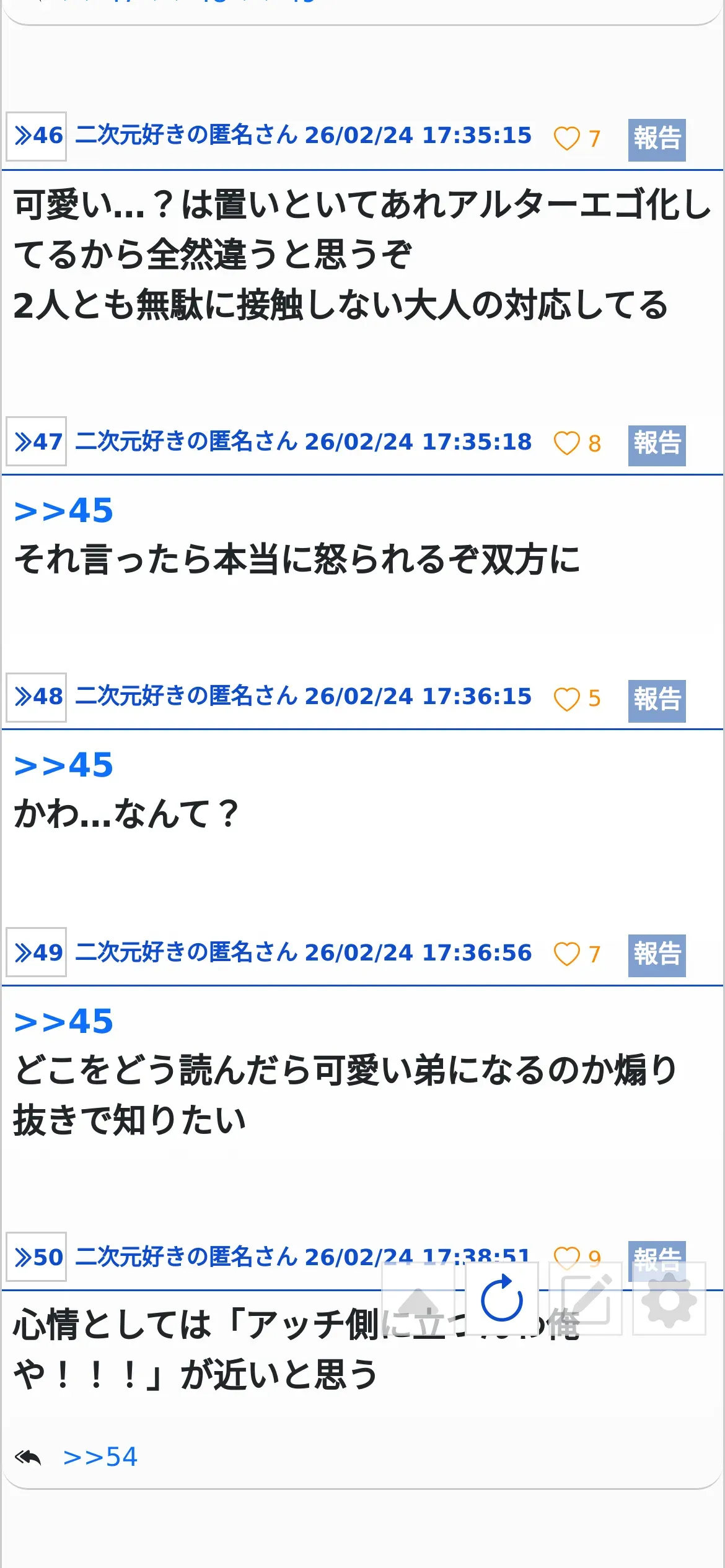Screen dimensions: 725x1568
Task: Report post 46 with the 報告 button
Action: (656, 139)
